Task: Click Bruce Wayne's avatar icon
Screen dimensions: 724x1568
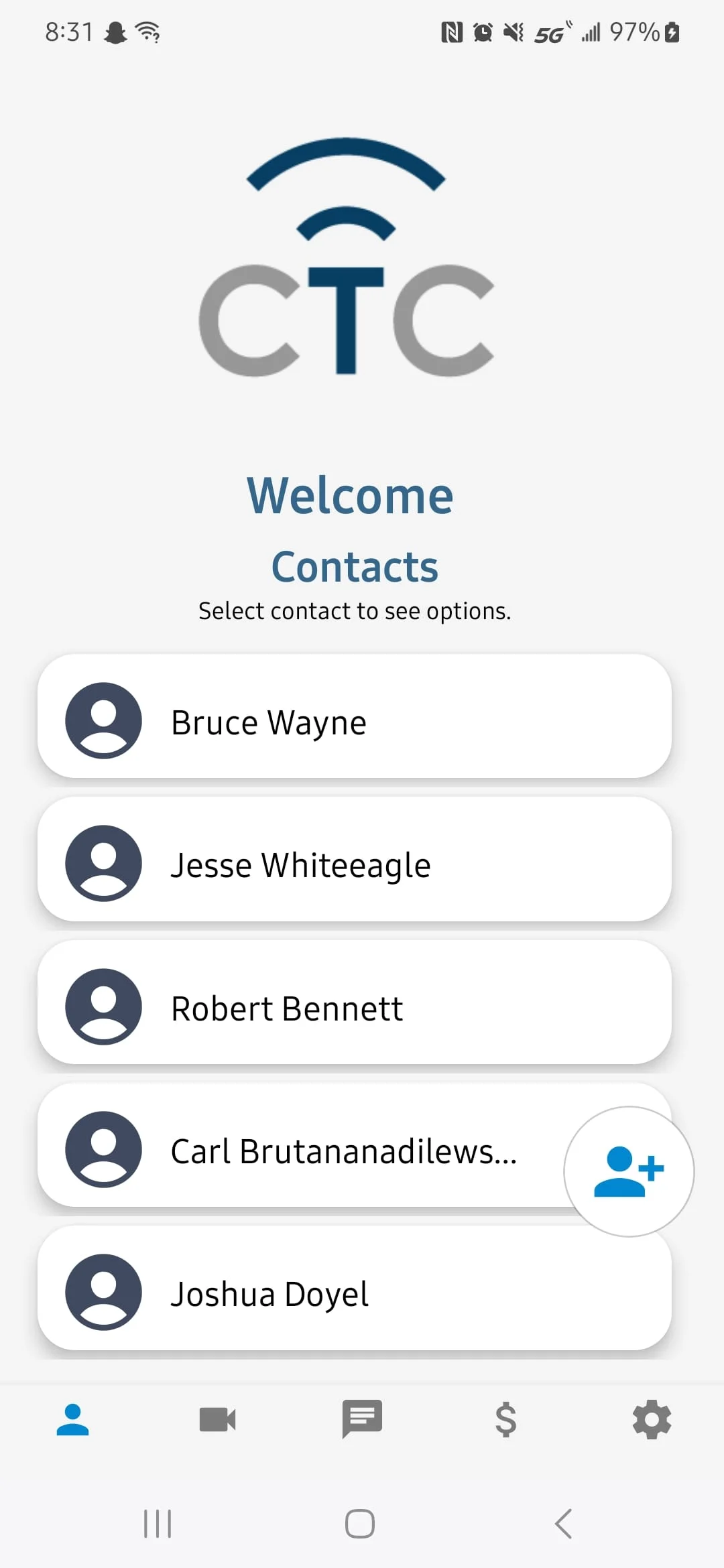Action: (x=103, y=720)
